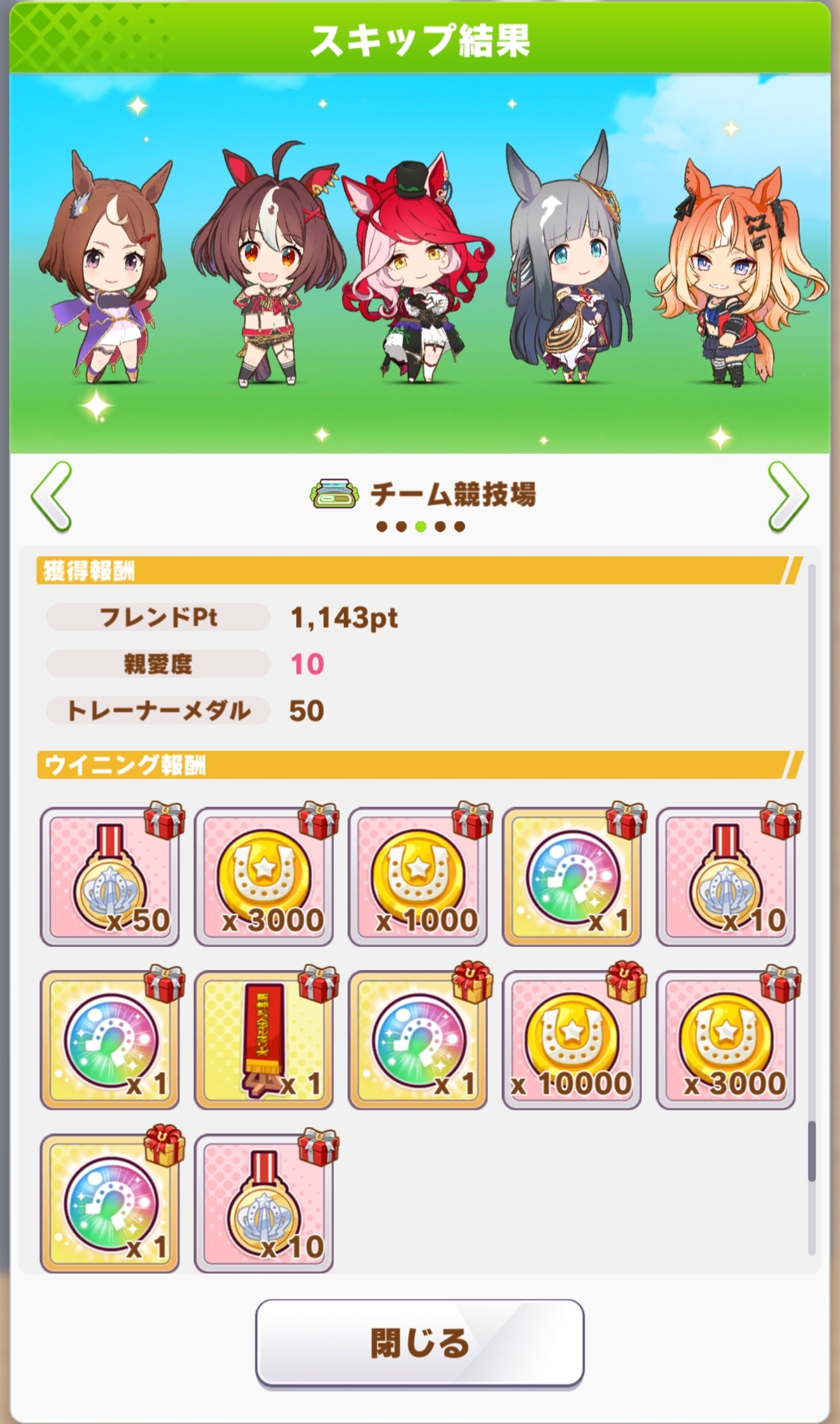Screen dimensions: 840x1424
Task: Go to the previous result page arrow
Action: [x=51, y=496]
